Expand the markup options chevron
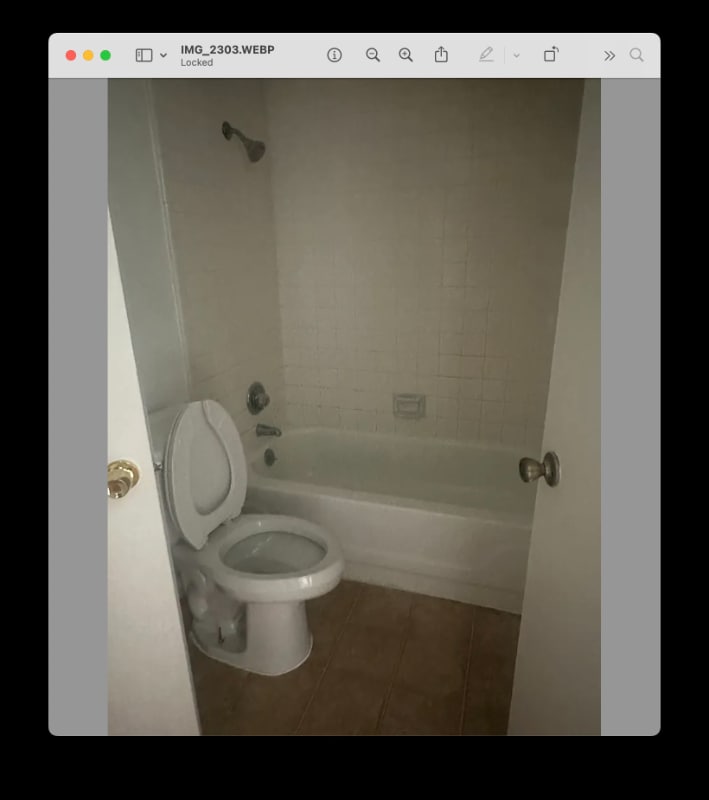 (x=516, y=56)
